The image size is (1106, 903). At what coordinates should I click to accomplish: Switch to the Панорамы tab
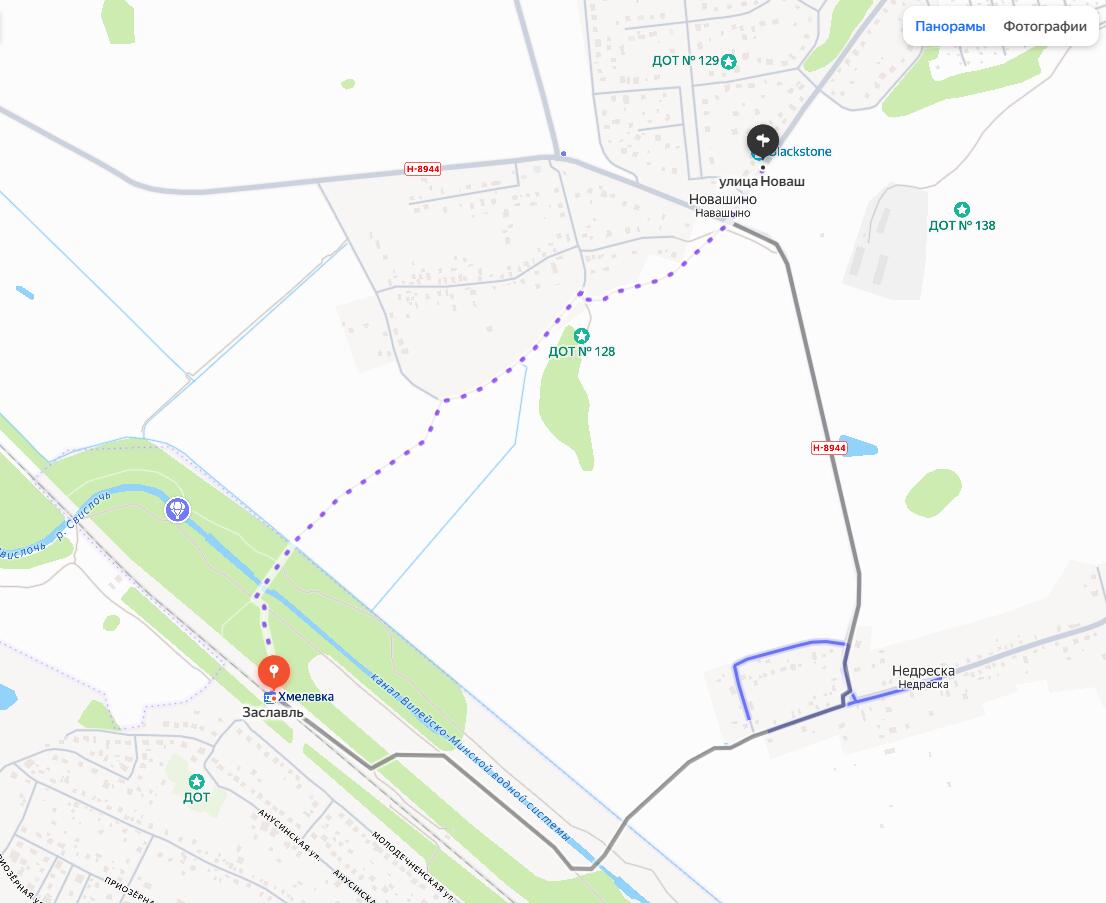(949, 26)
